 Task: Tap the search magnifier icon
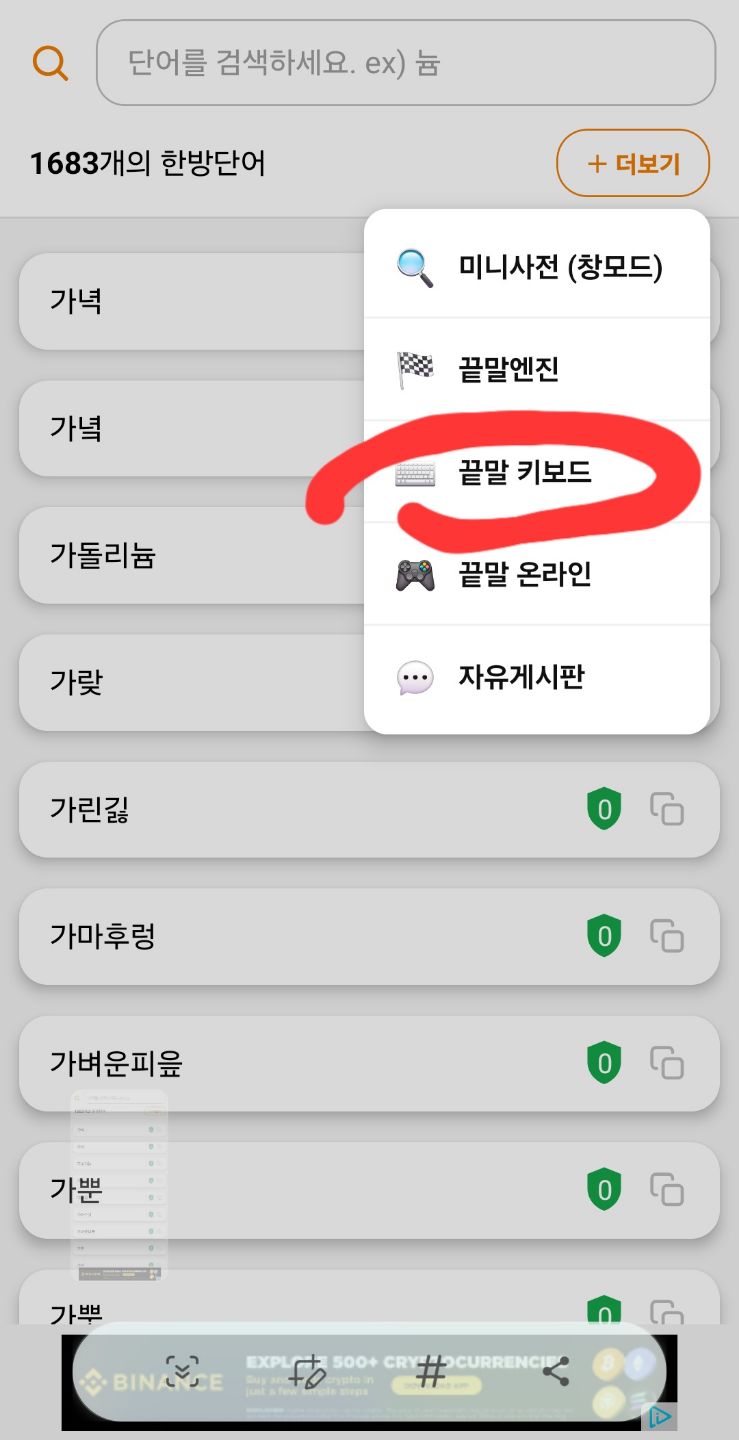[50, 63]
